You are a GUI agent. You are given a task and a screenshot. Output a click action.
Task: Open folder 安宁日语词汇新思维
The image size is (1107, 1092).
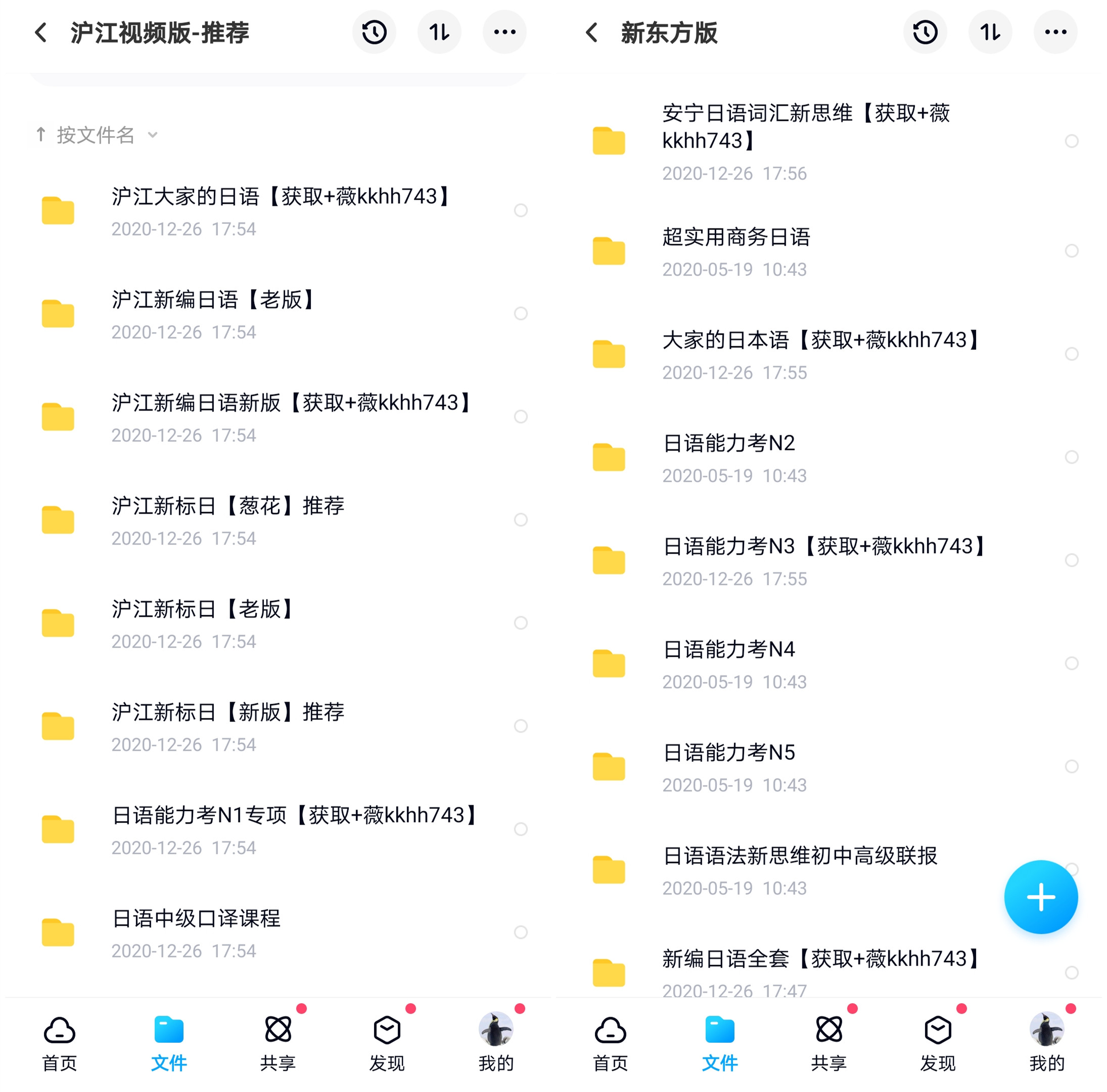tap(802, 141)
